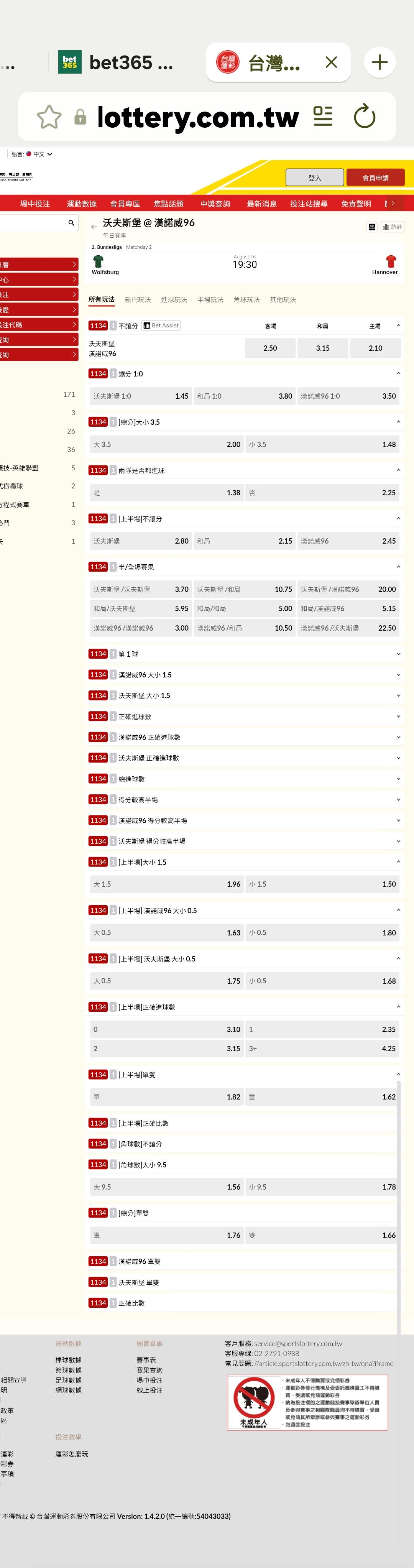Viewport: 414px width, 1568px height.
Task: Open Bet Assist for this match
Action: pos(161,325)
